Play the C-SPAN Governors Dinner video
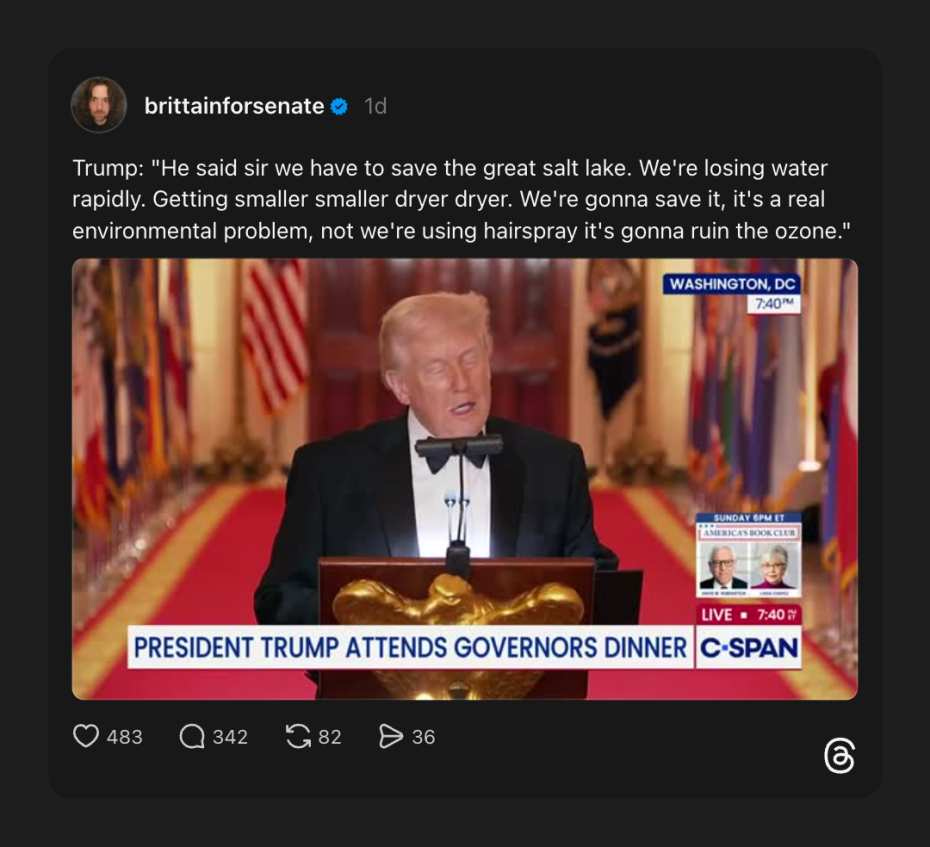Viewport: 930px width, 847px height. 464,479
